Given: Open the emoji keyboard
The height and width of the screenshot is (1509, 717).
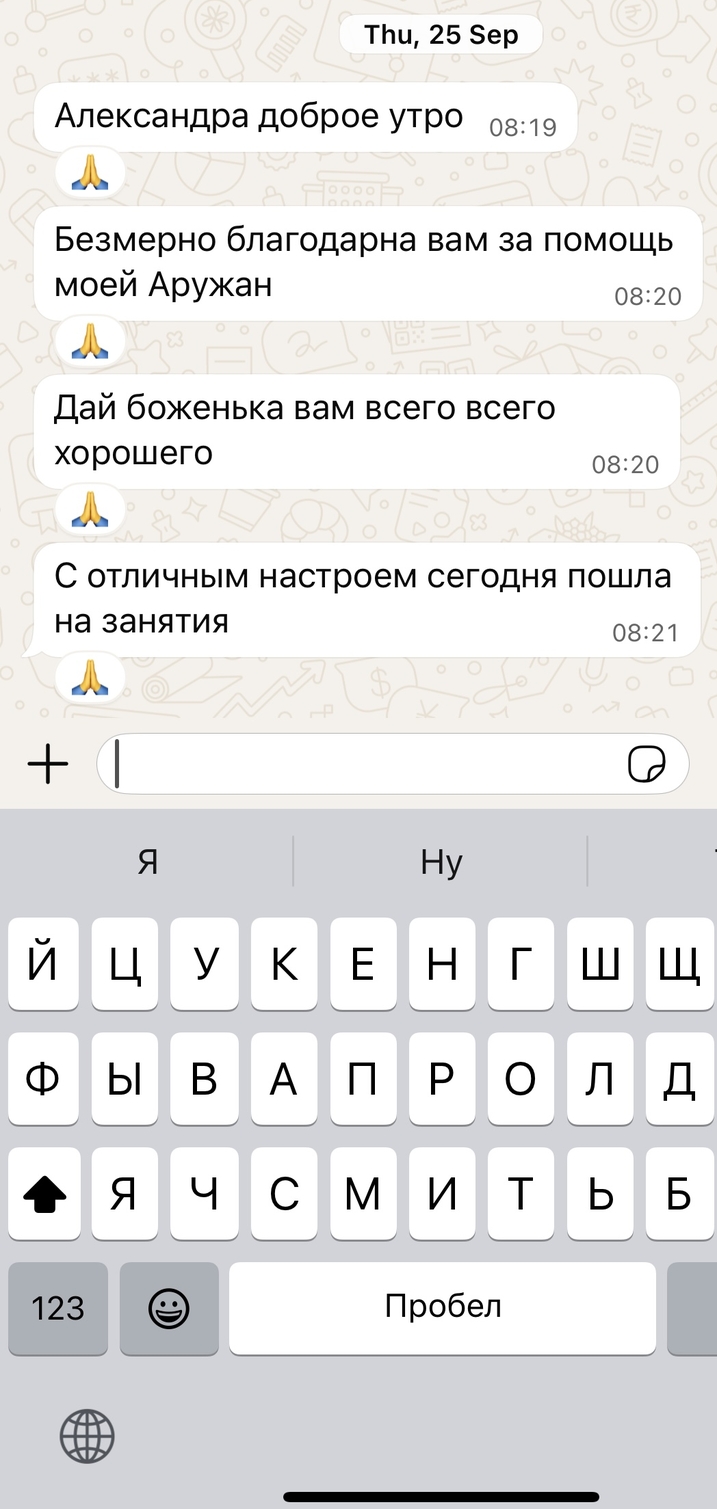Looking at the screenshot, I should 169,1308.
